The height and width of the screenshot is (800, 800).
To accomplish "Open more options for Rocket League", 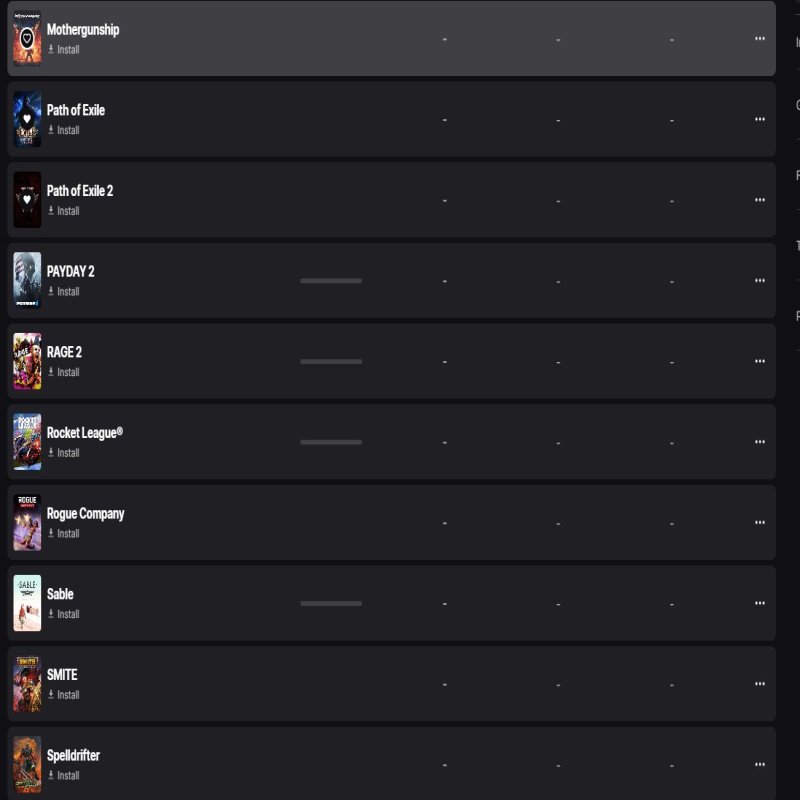I will pyautogui.click(x=760, y=442).
